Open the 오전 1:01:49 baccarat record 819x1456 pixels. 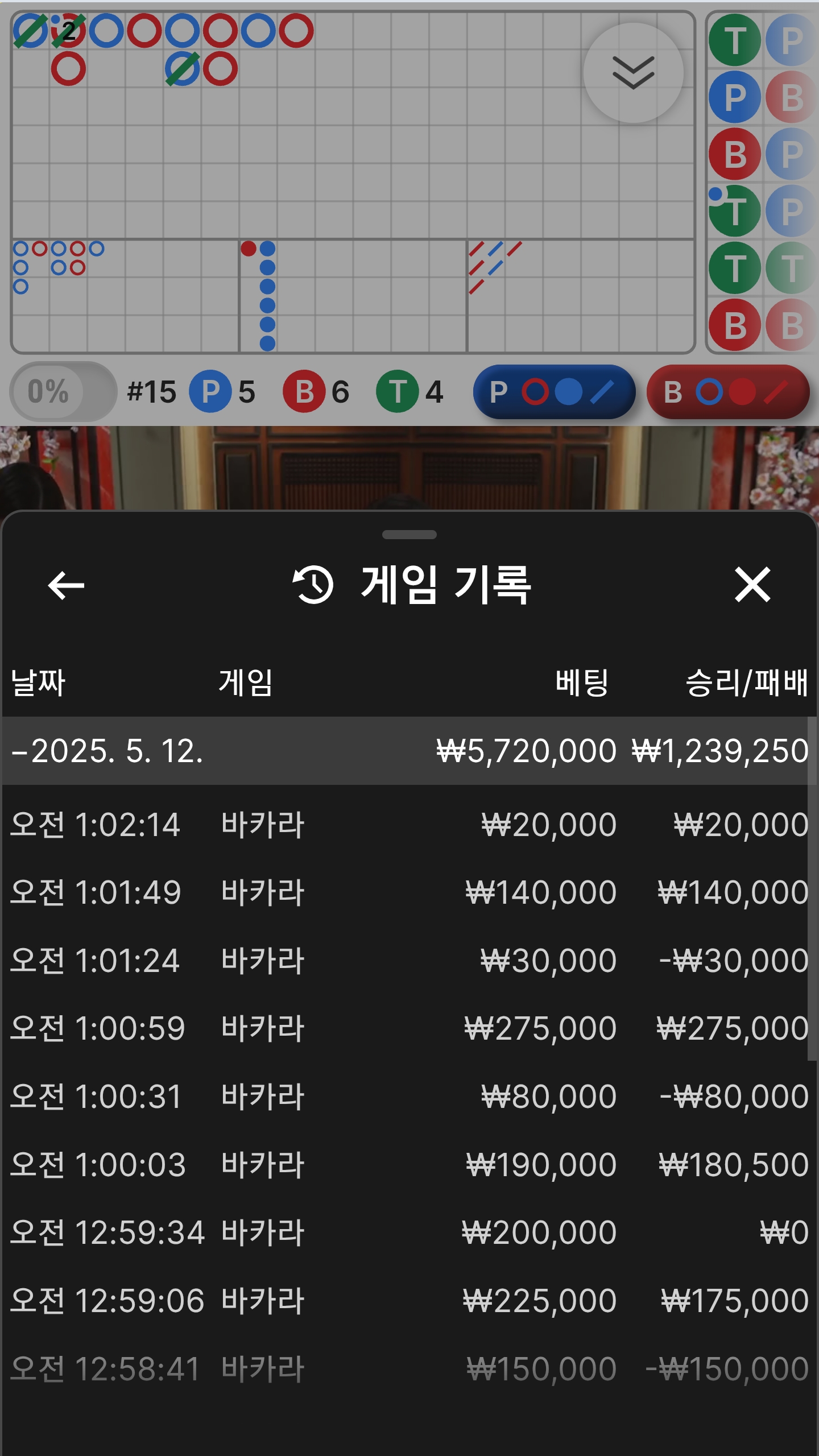pyautogui.click(x=409, y=892)
